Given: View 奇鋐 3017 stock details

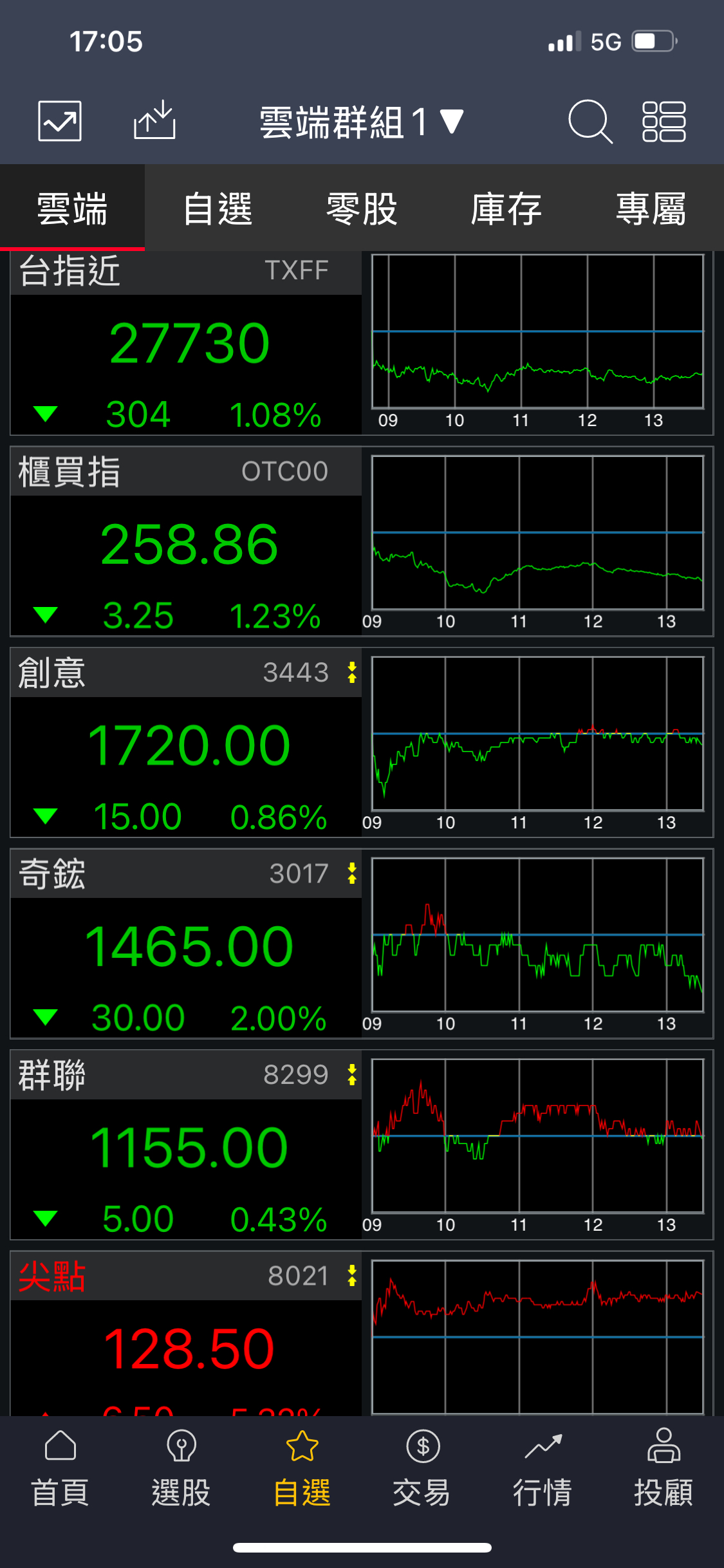Looking at the screenshot, I should 187,946.
